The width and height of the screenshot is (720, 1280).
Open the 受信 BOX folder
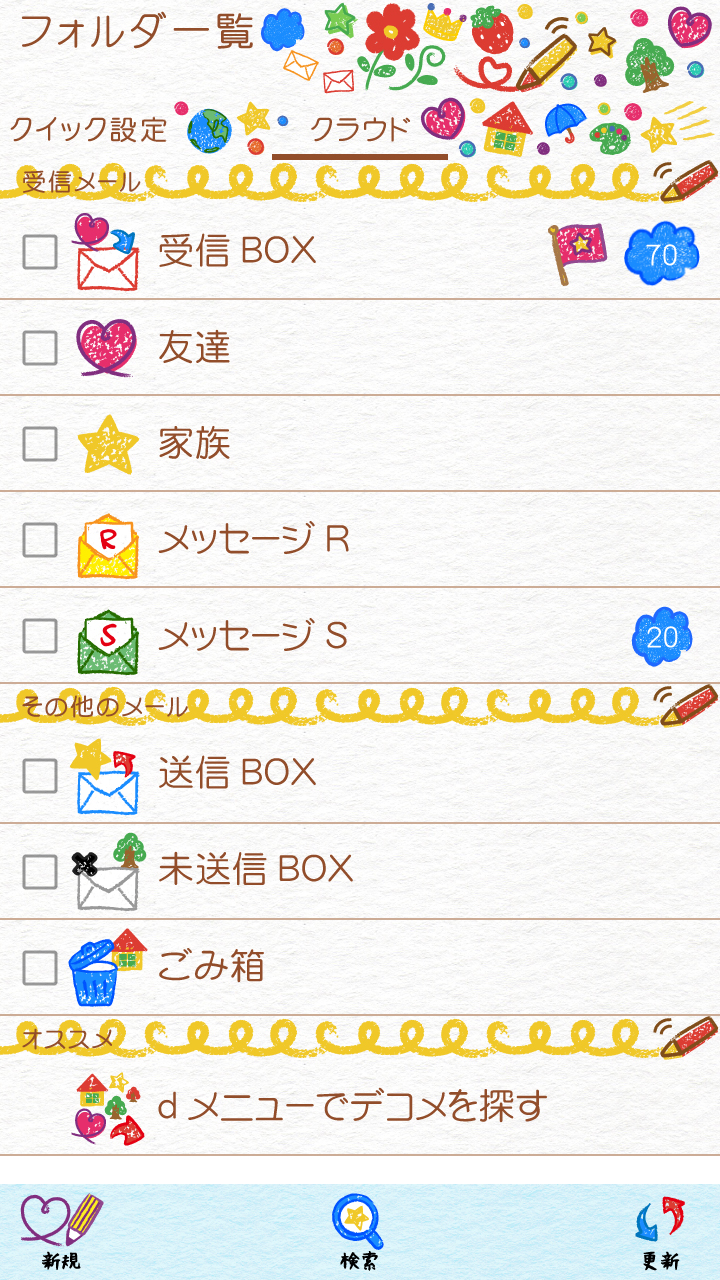coord(237,251)
